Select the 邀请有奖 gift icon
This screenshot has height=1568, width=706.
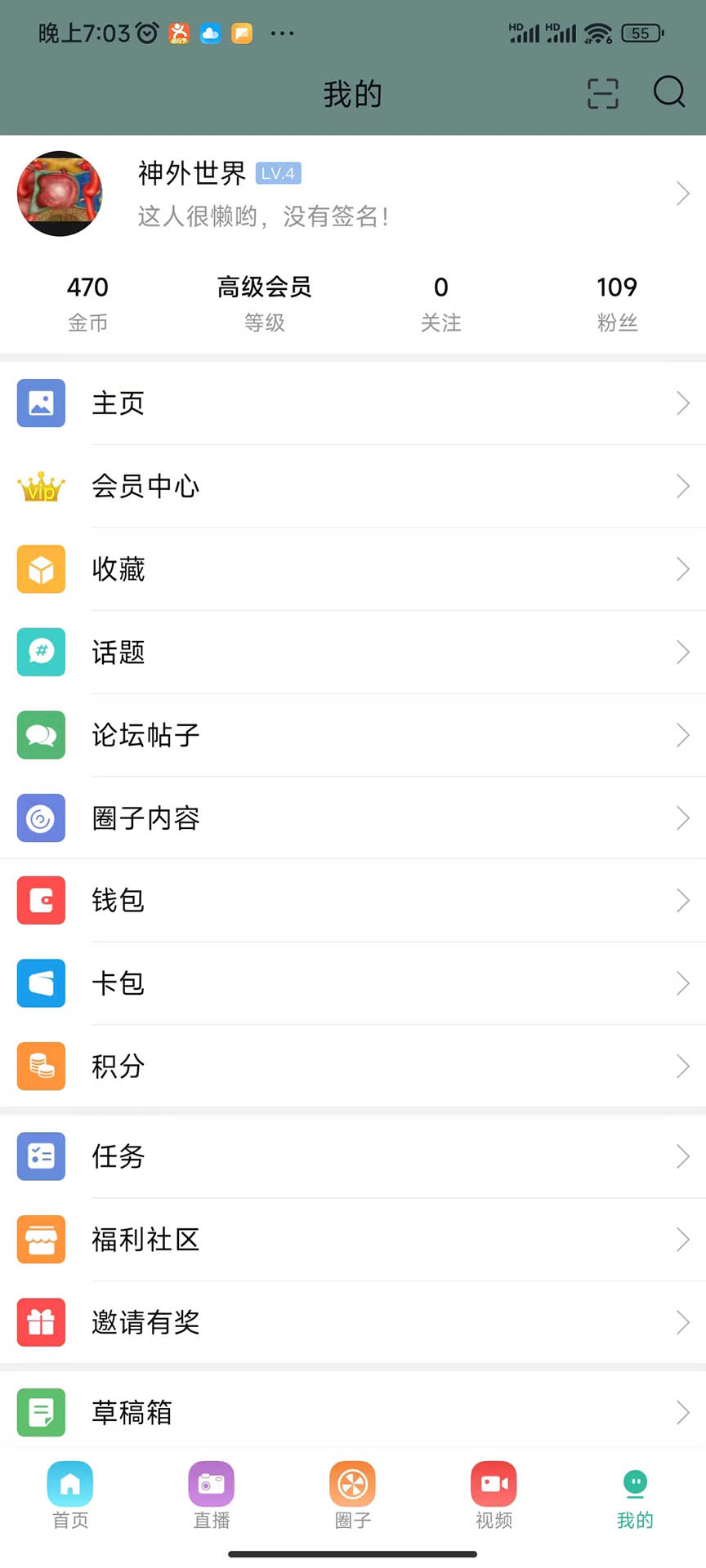tap(41, 1322)
